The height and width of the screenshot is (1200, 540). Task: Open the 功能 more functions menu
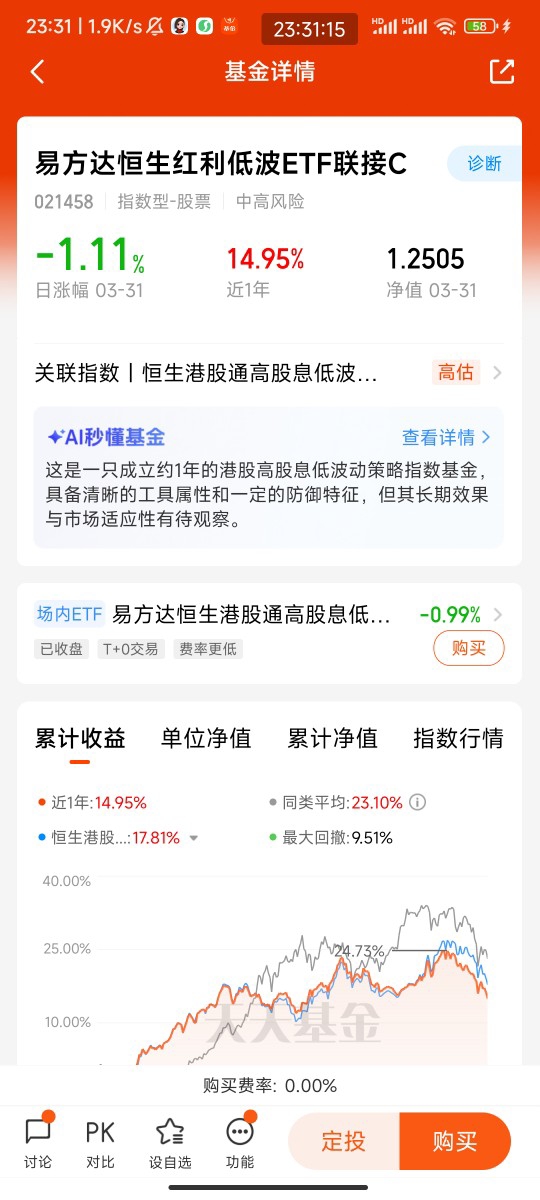pos(240,1142)
